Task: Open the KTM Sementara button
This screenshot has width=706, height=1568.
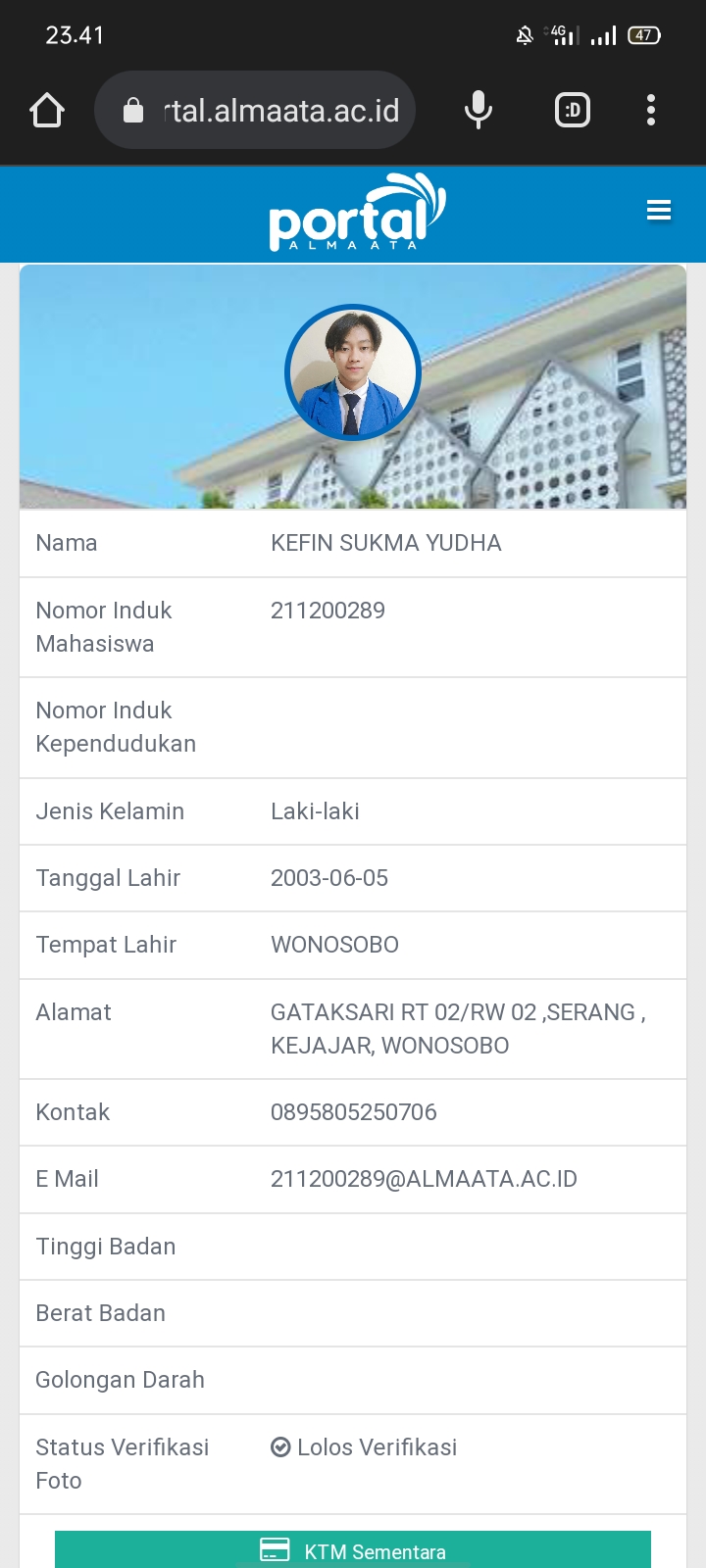Action: point(353,1550)
